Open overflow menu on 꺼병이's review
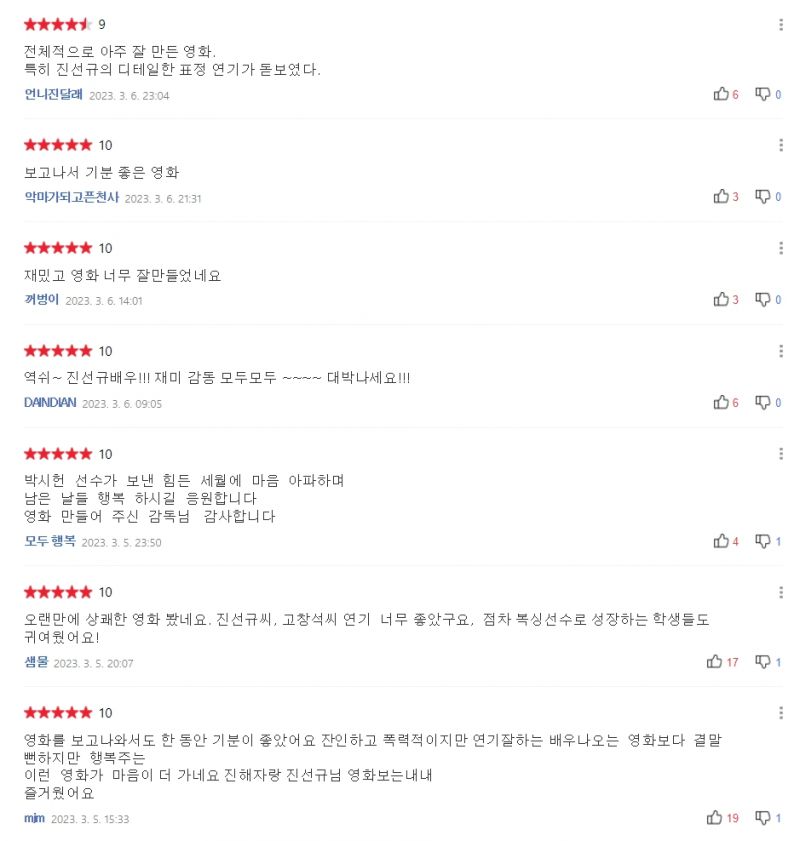The image size is (800, 841). point(780,248)
